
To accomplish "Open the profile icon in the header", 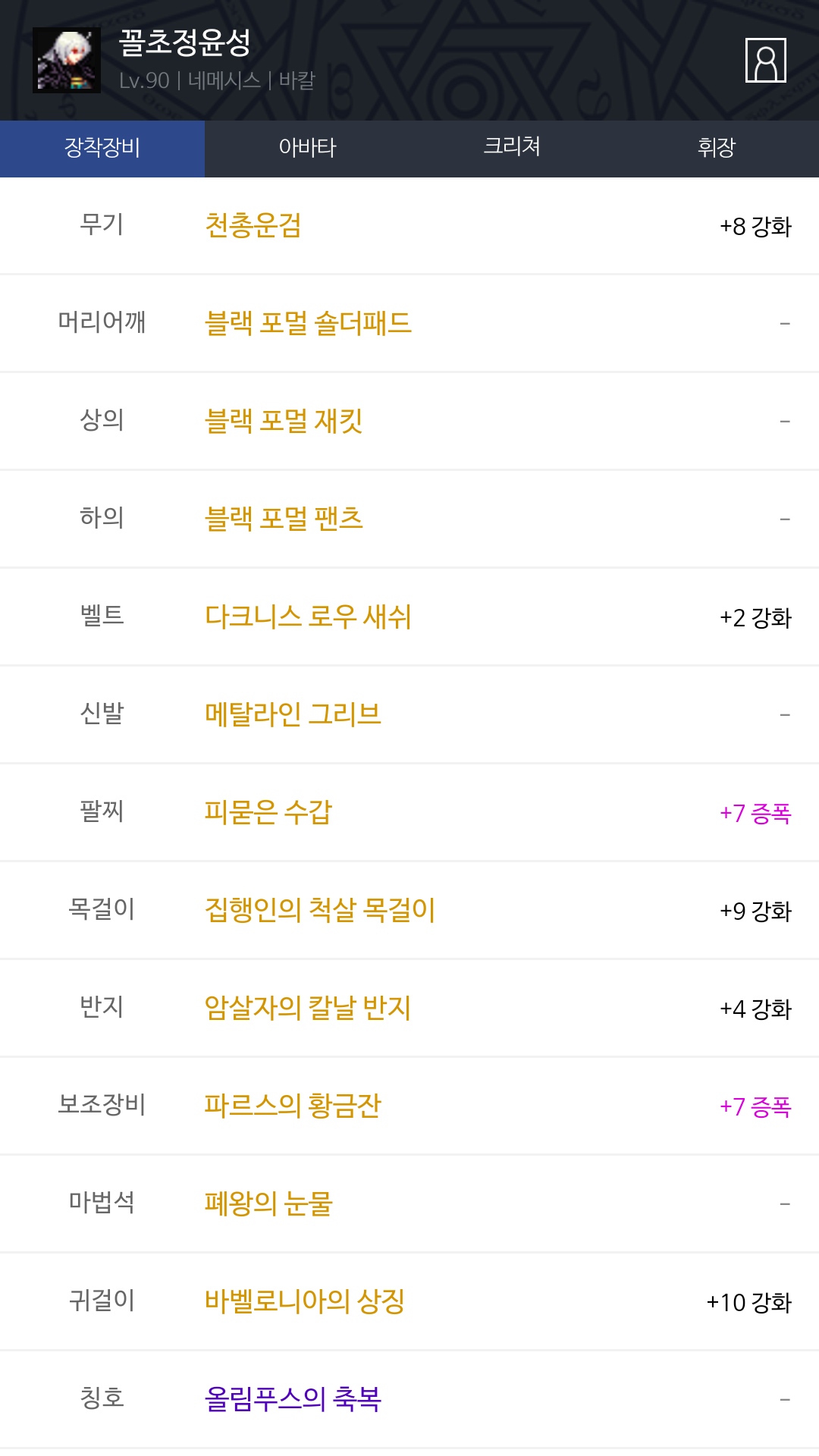I will click(x=766, y=60).
